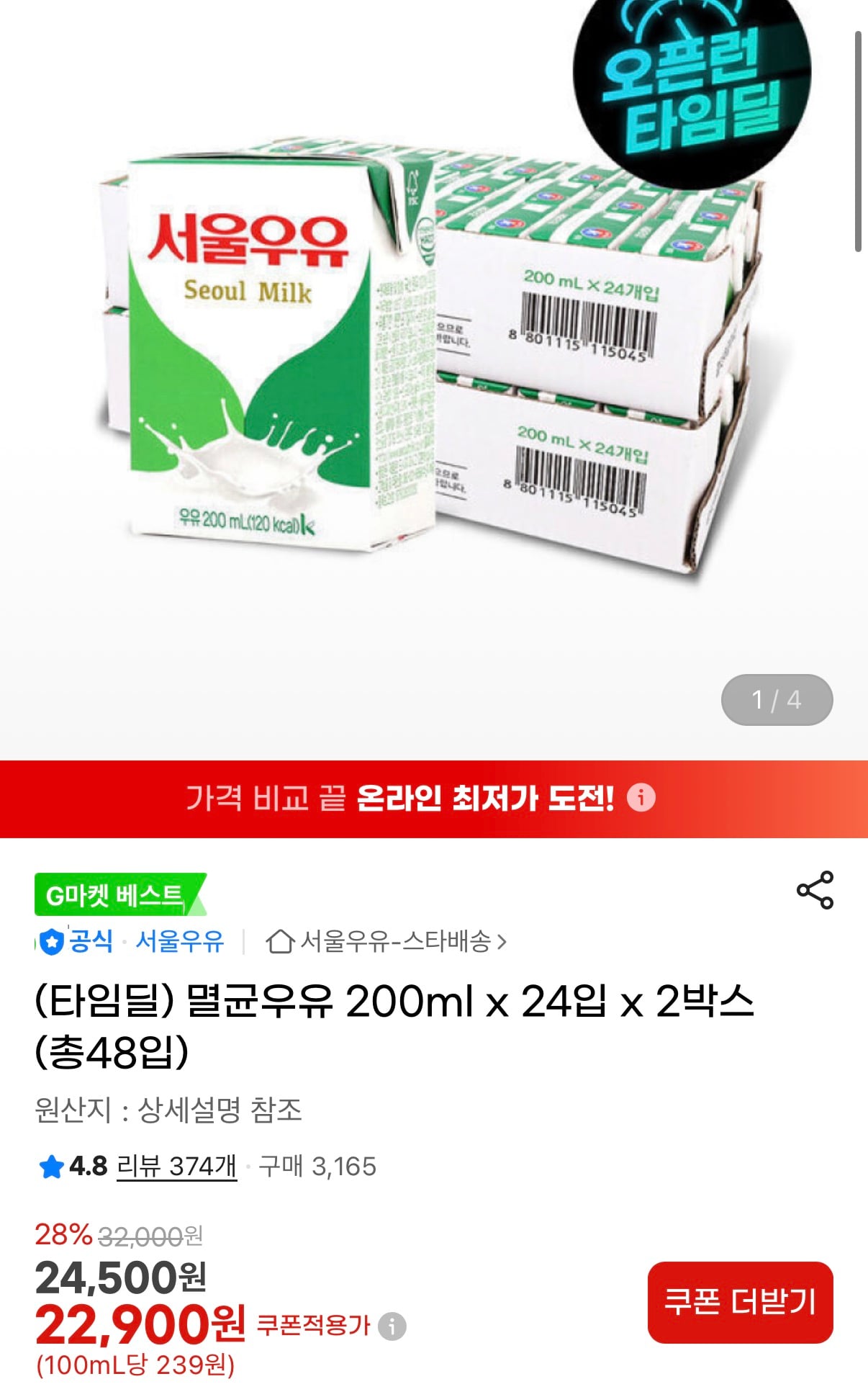View info about 쿠폰적용가 price

[x=392, y=1326]
